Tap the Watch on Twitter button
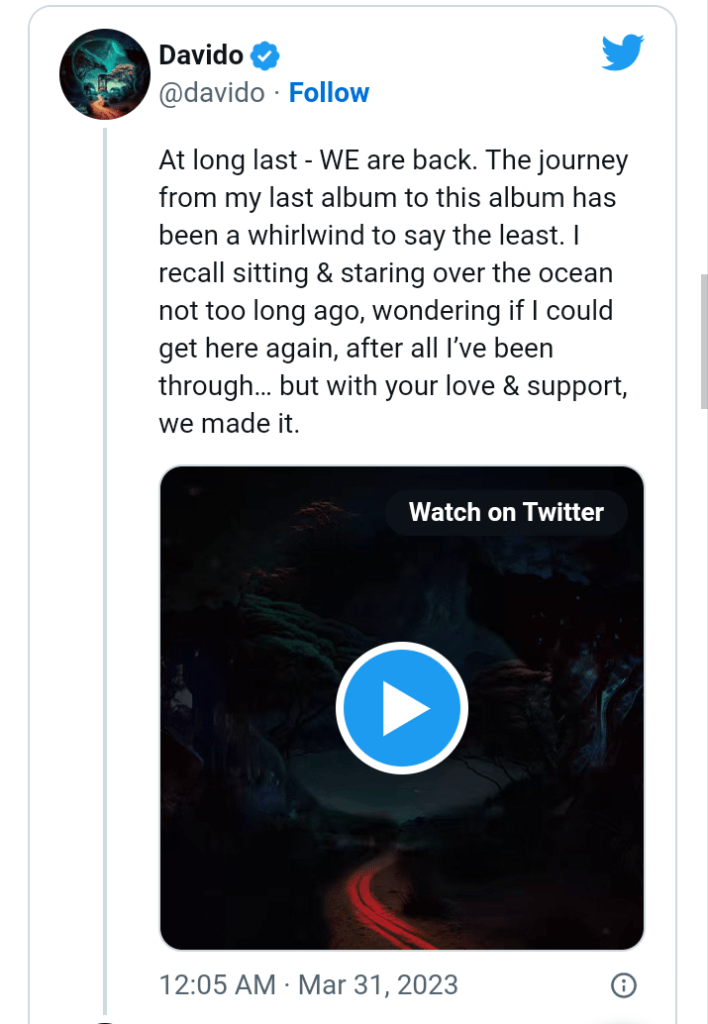This screenshot has width=708, height=1024. [506, 512]
